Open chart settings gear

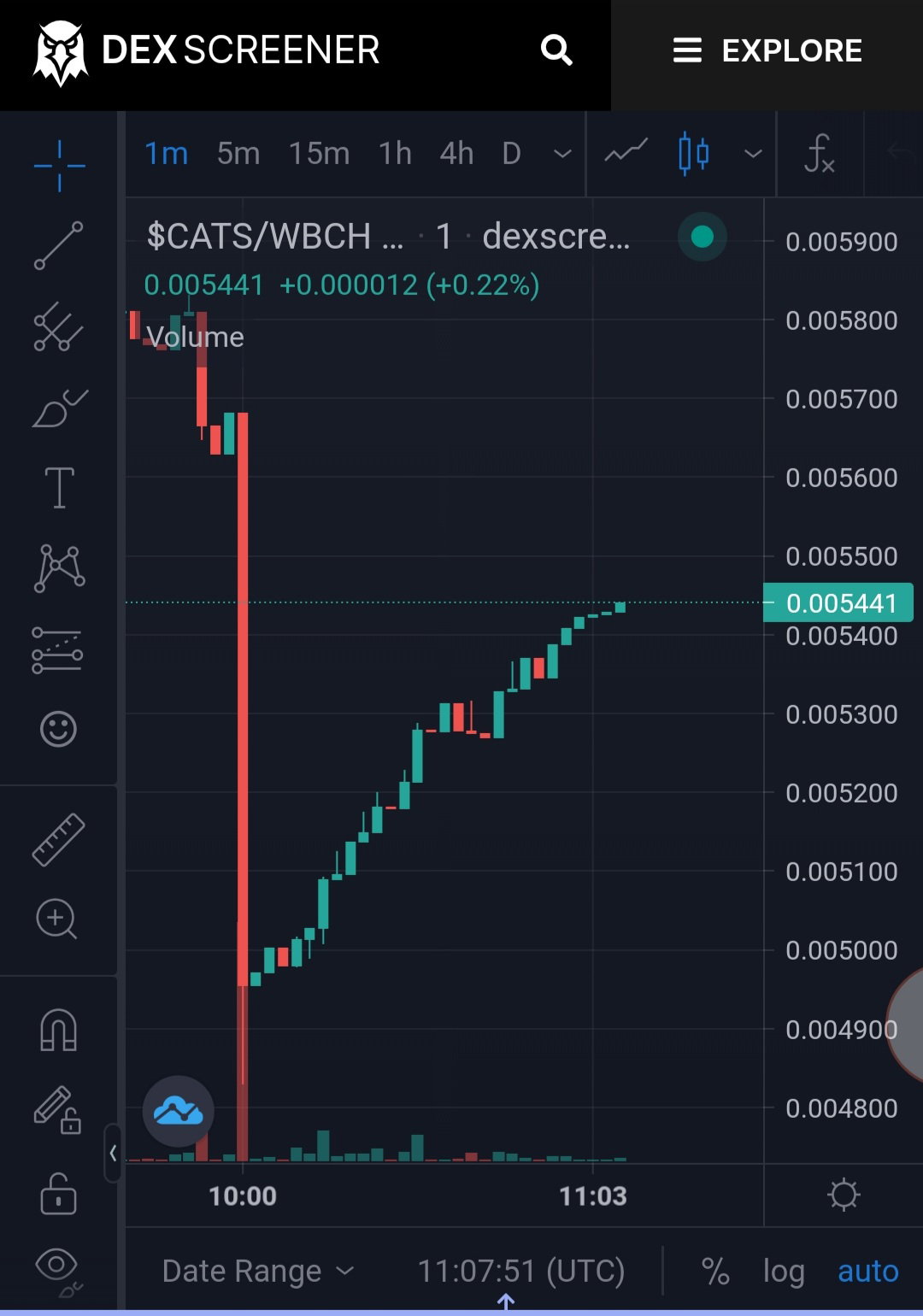pyautogui.click(x=844, y=1195)
